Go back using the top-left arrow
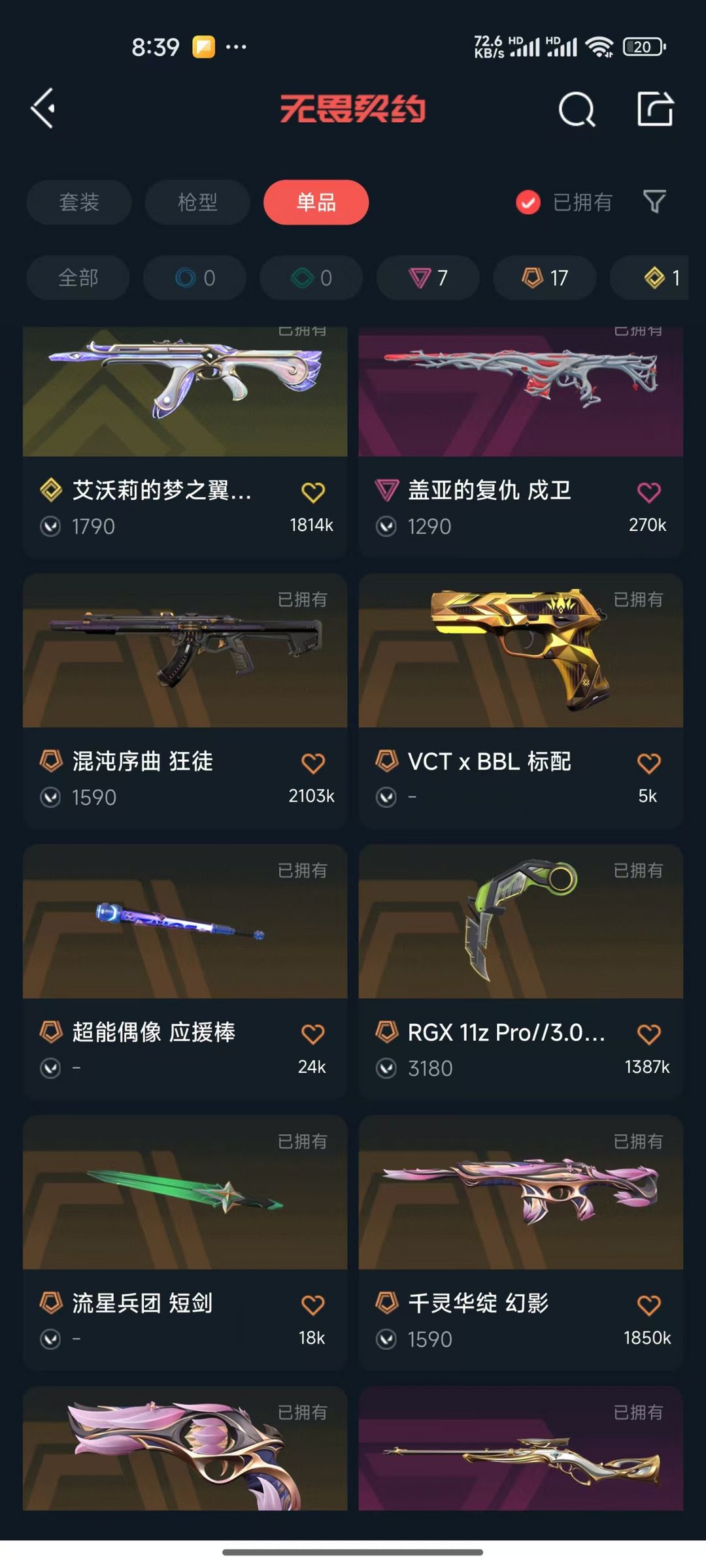This screenshot has width=706, height=1568. click(x=43, y=108)
